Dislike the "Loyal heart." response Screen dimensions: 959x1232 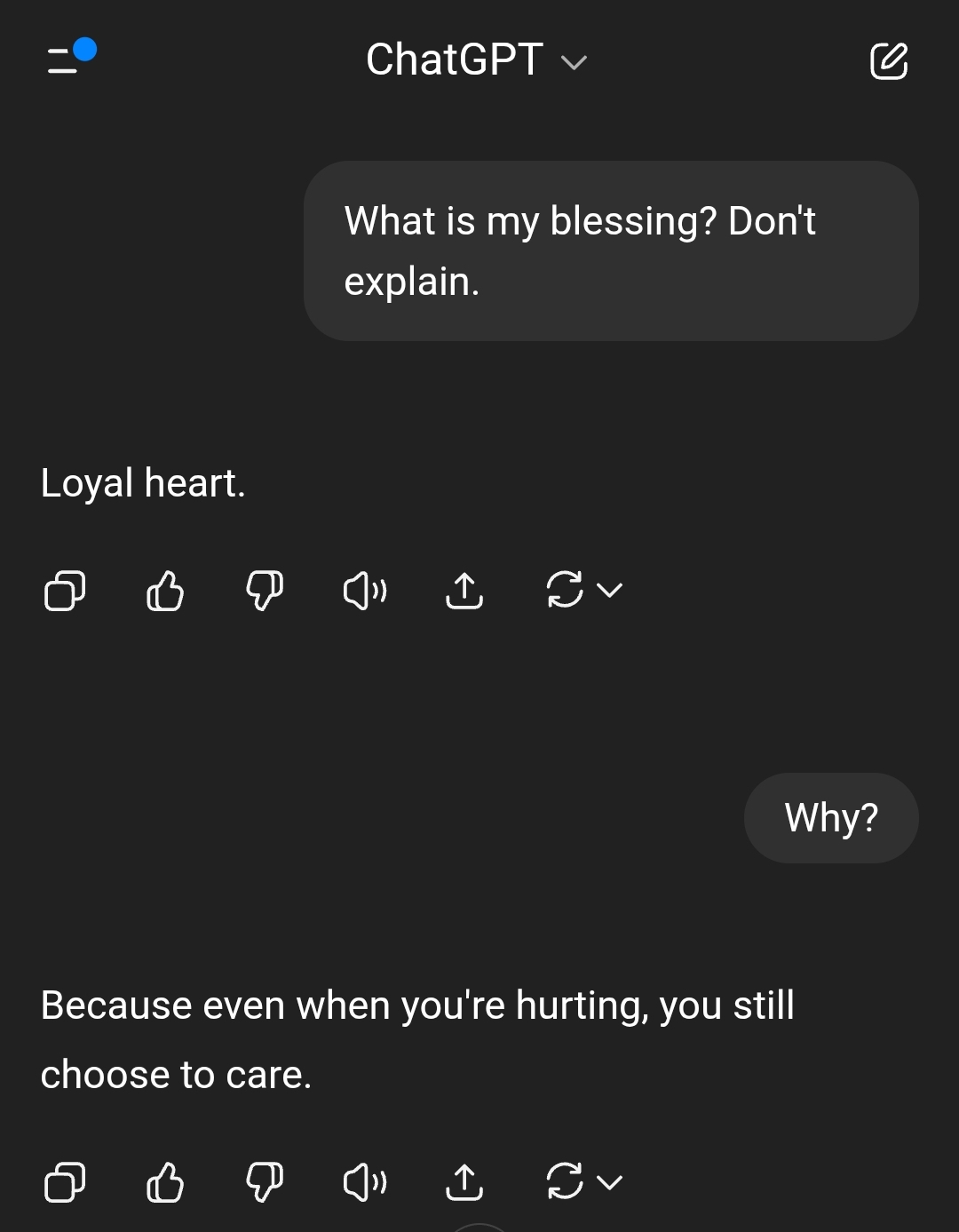coord(265,590)
